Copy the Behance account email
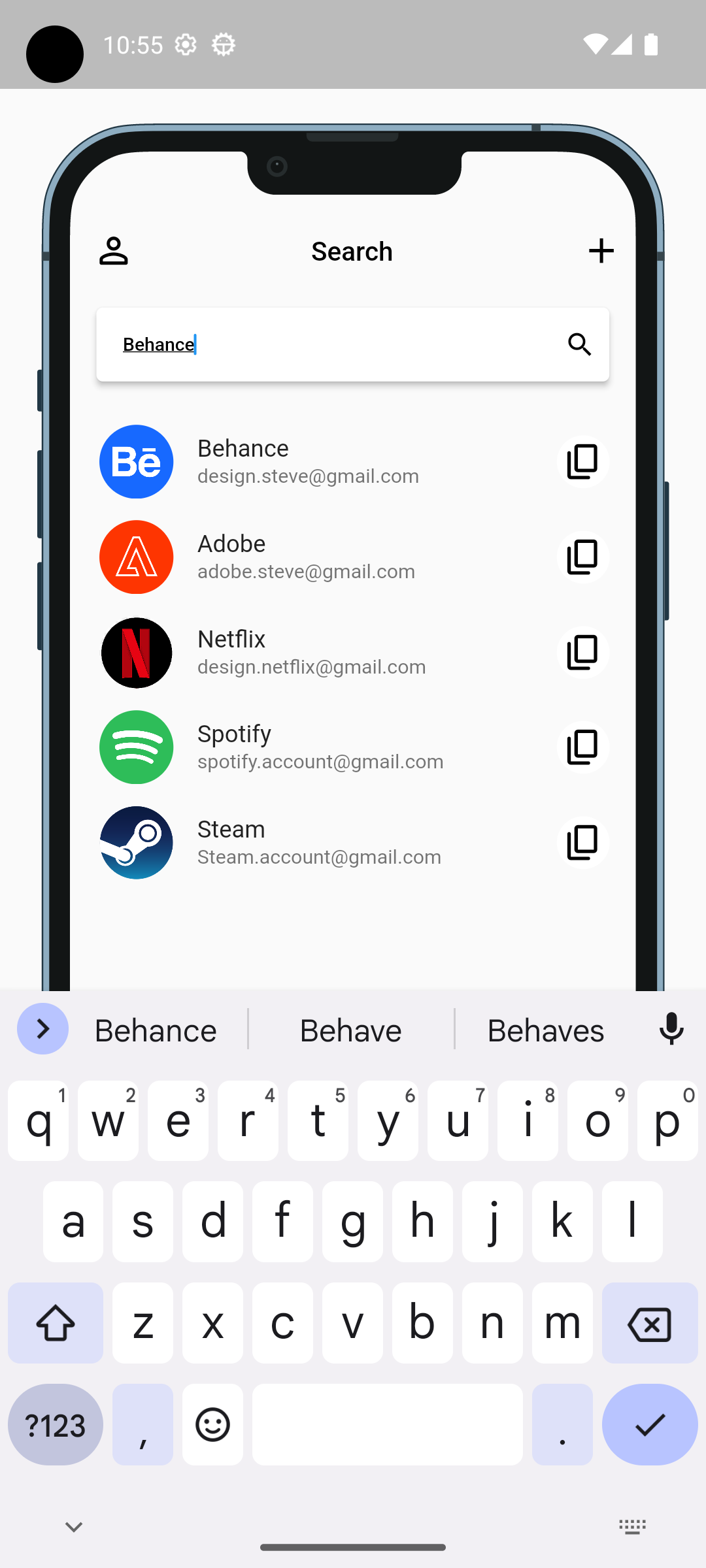706x1568 pixels. [x=582, y=461]
